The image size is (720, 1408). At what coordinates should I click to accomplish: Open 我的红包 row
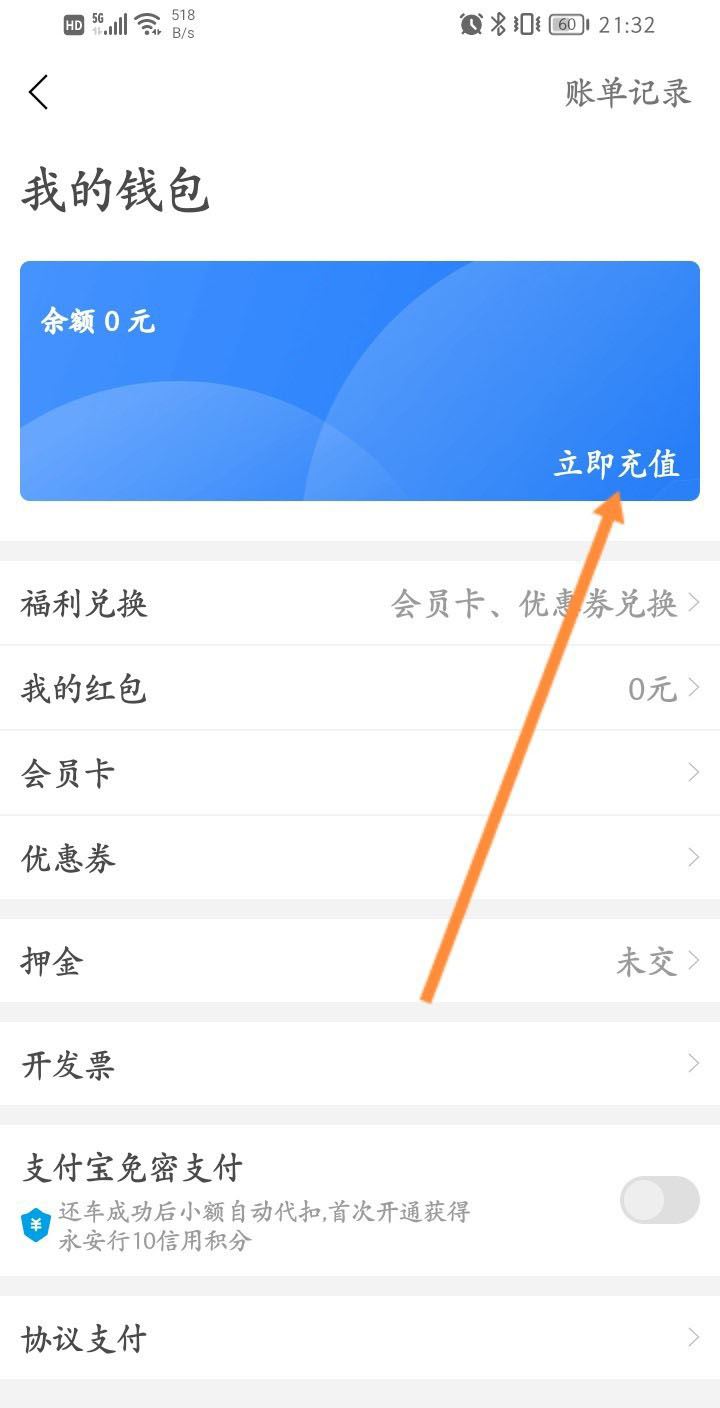point(360,689)
